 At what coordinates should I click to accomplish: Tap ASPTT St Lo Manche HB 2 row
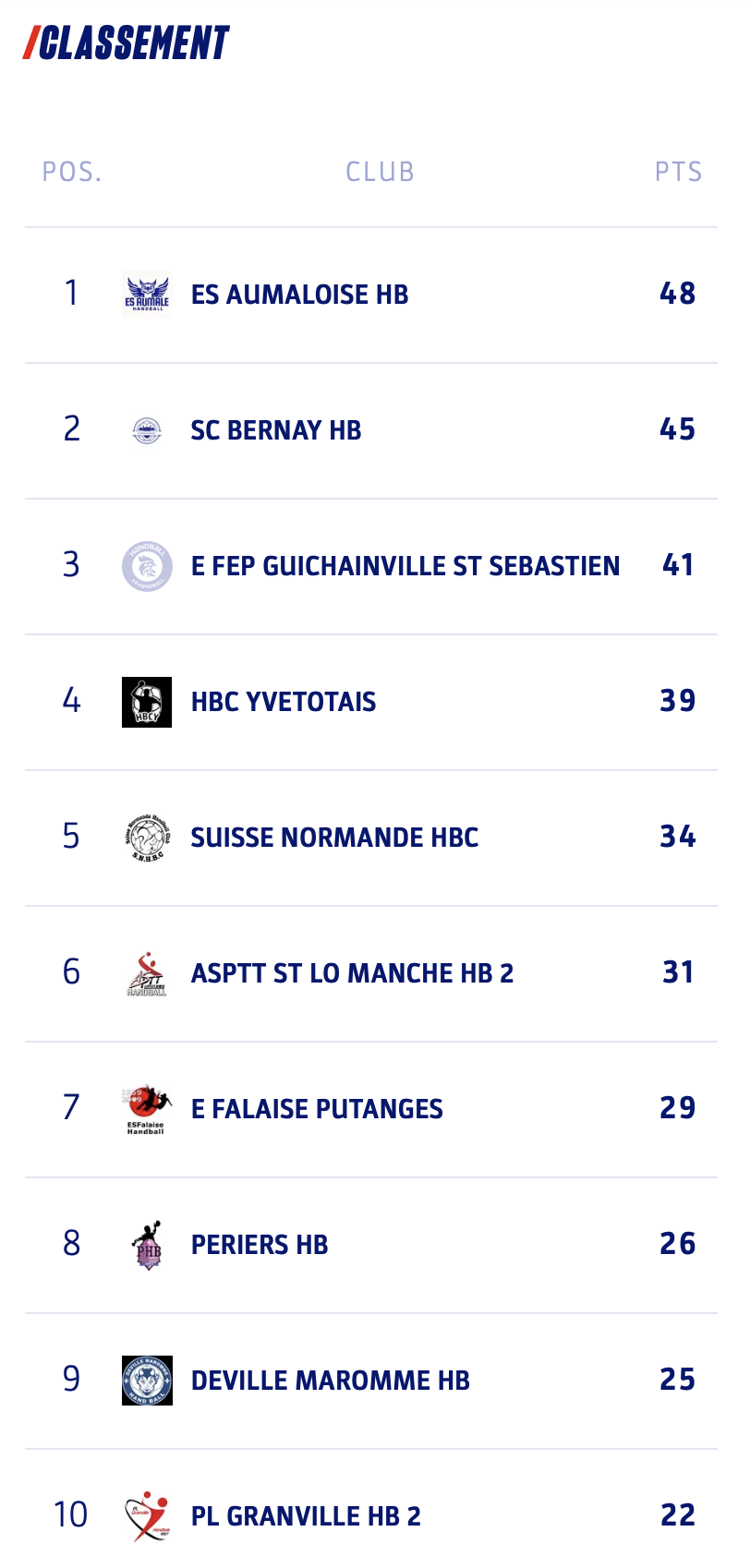pos(371,973)
